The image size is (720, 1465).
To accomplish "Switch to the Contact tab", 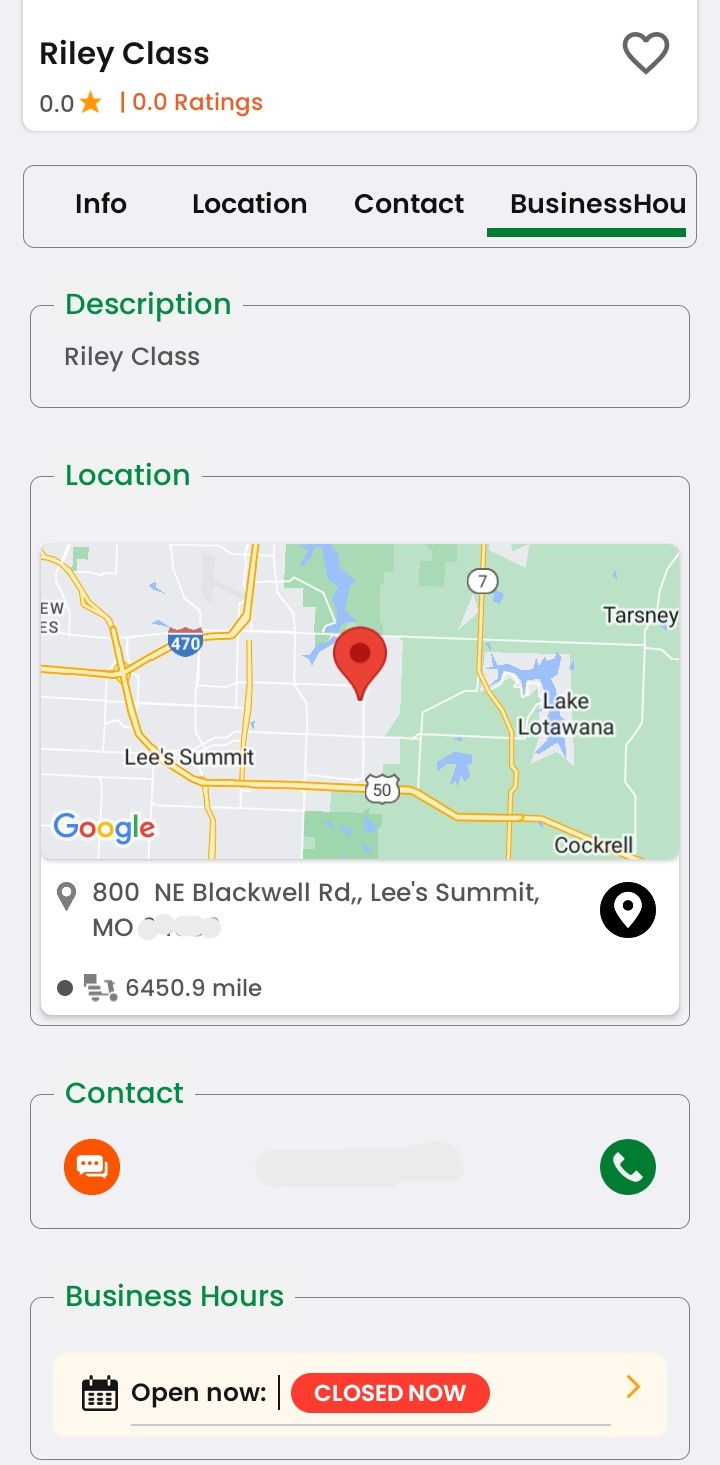I will 409,204.
